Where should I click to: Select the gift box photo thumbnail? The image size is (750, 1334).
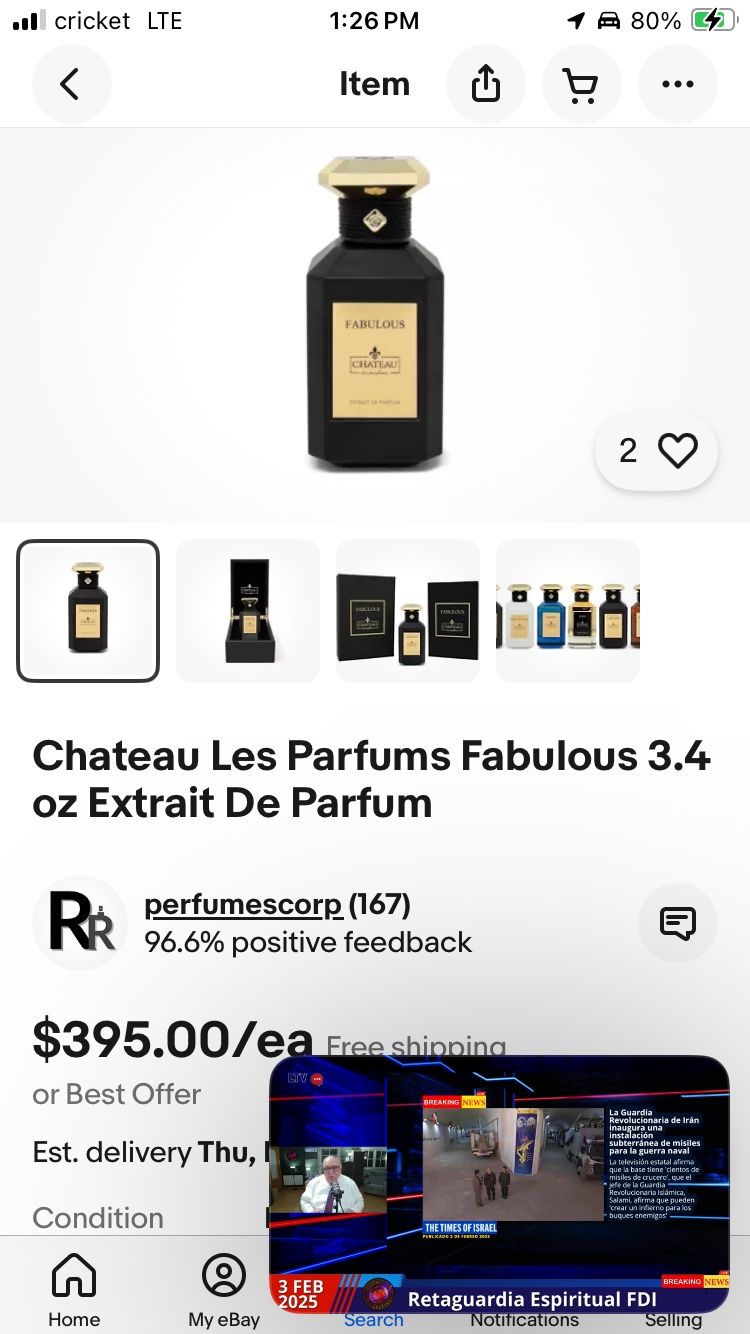(247, 610)
